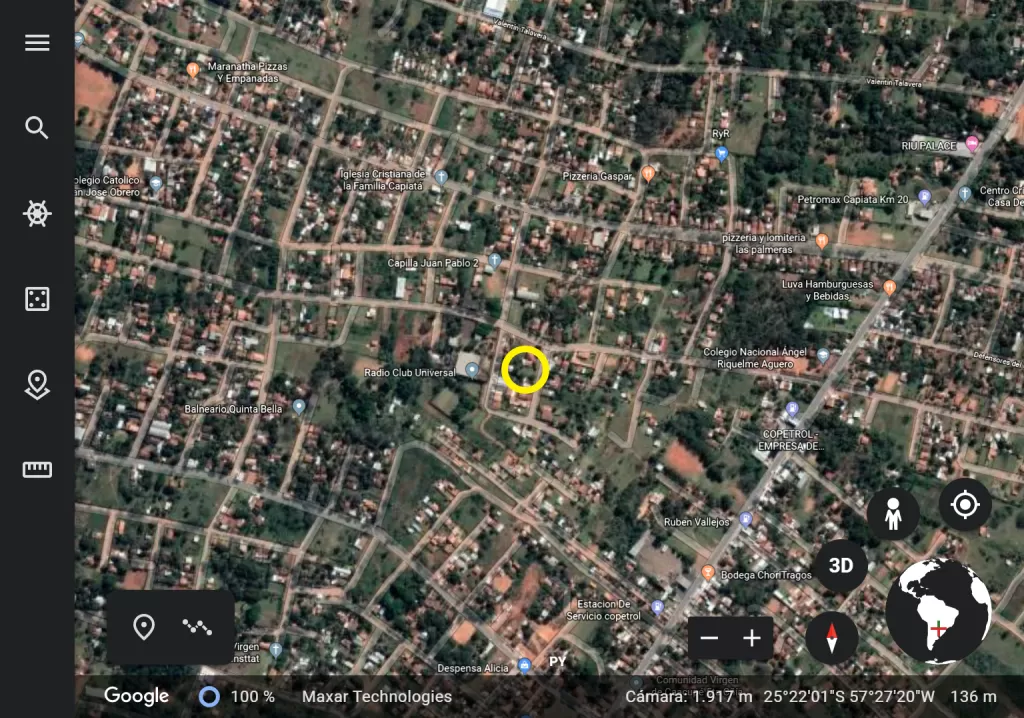Viewport: 1024px width, 718px height.
Task: Fly to my location
Action: tap(965, 504)
